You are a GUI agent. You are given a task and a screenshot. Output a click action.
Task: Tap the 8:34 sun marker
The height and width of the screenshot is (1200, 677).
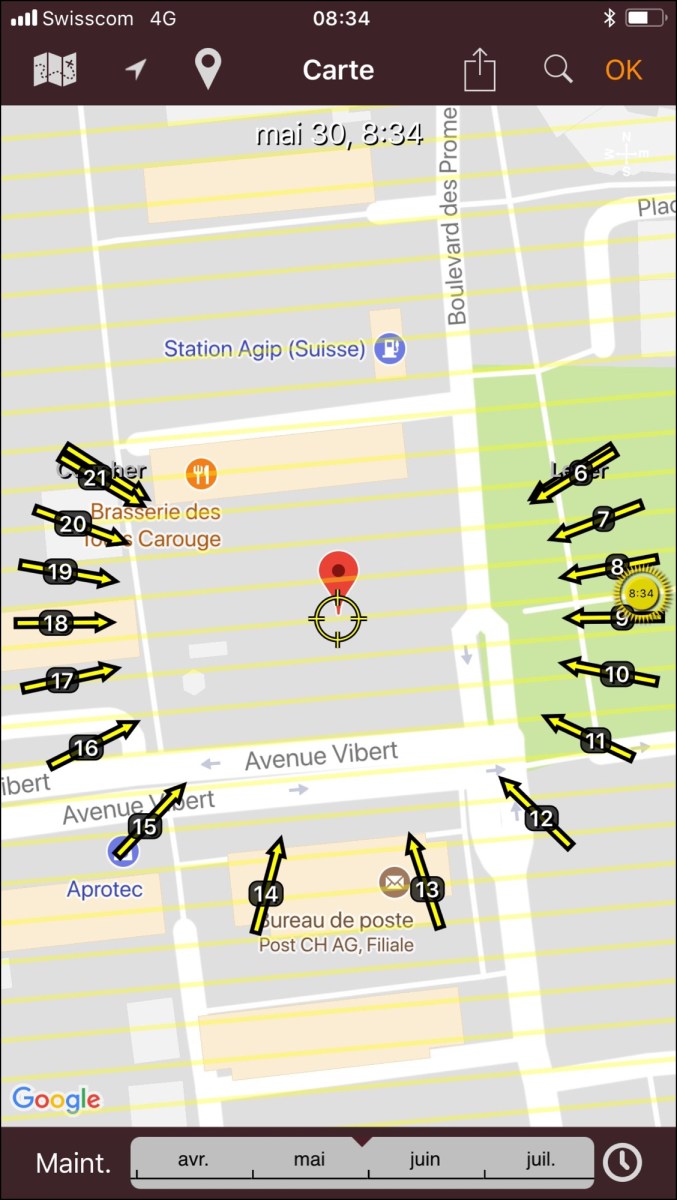641,594
